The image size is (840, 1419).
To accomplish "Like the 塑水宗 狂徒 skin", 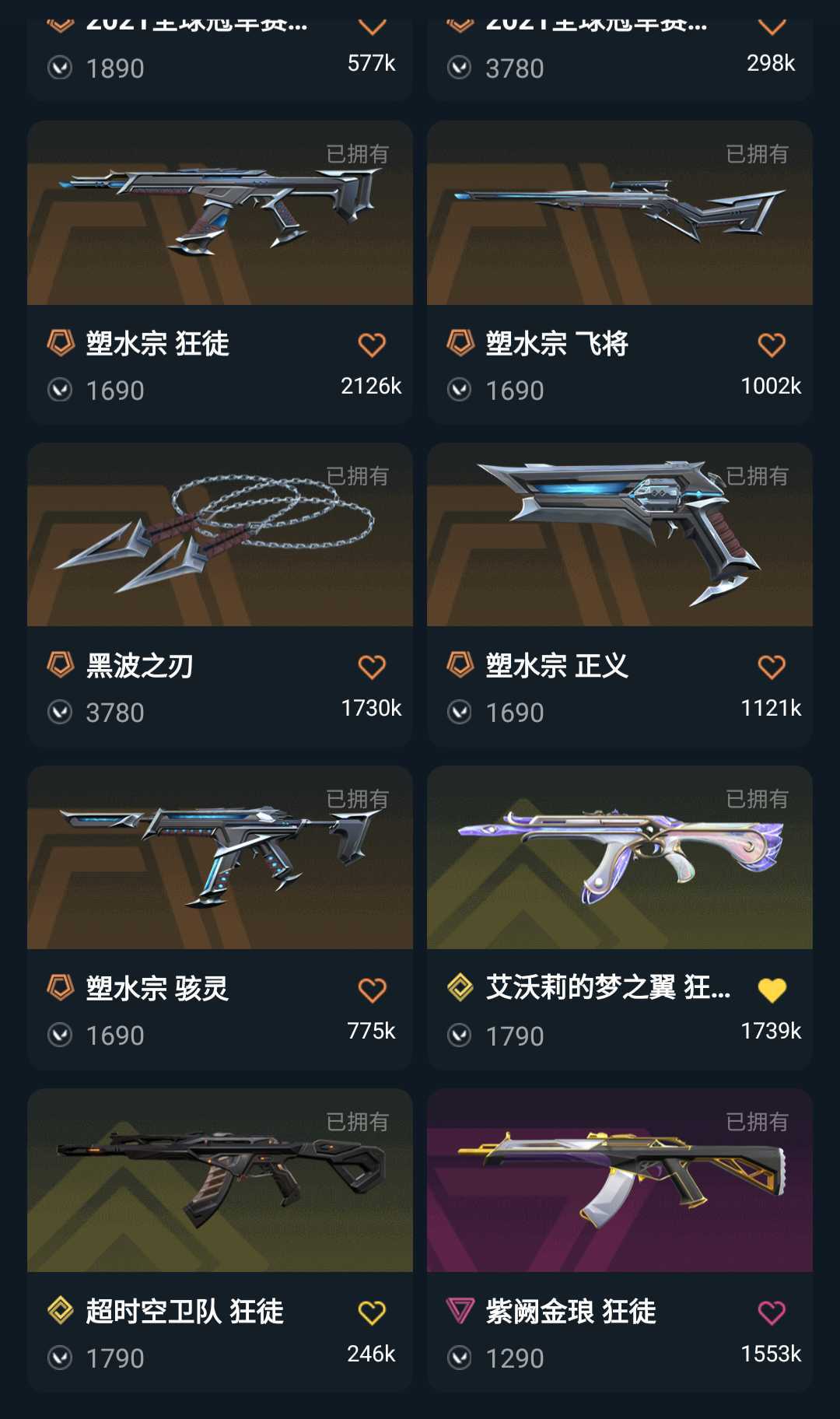I will (372, 345).
